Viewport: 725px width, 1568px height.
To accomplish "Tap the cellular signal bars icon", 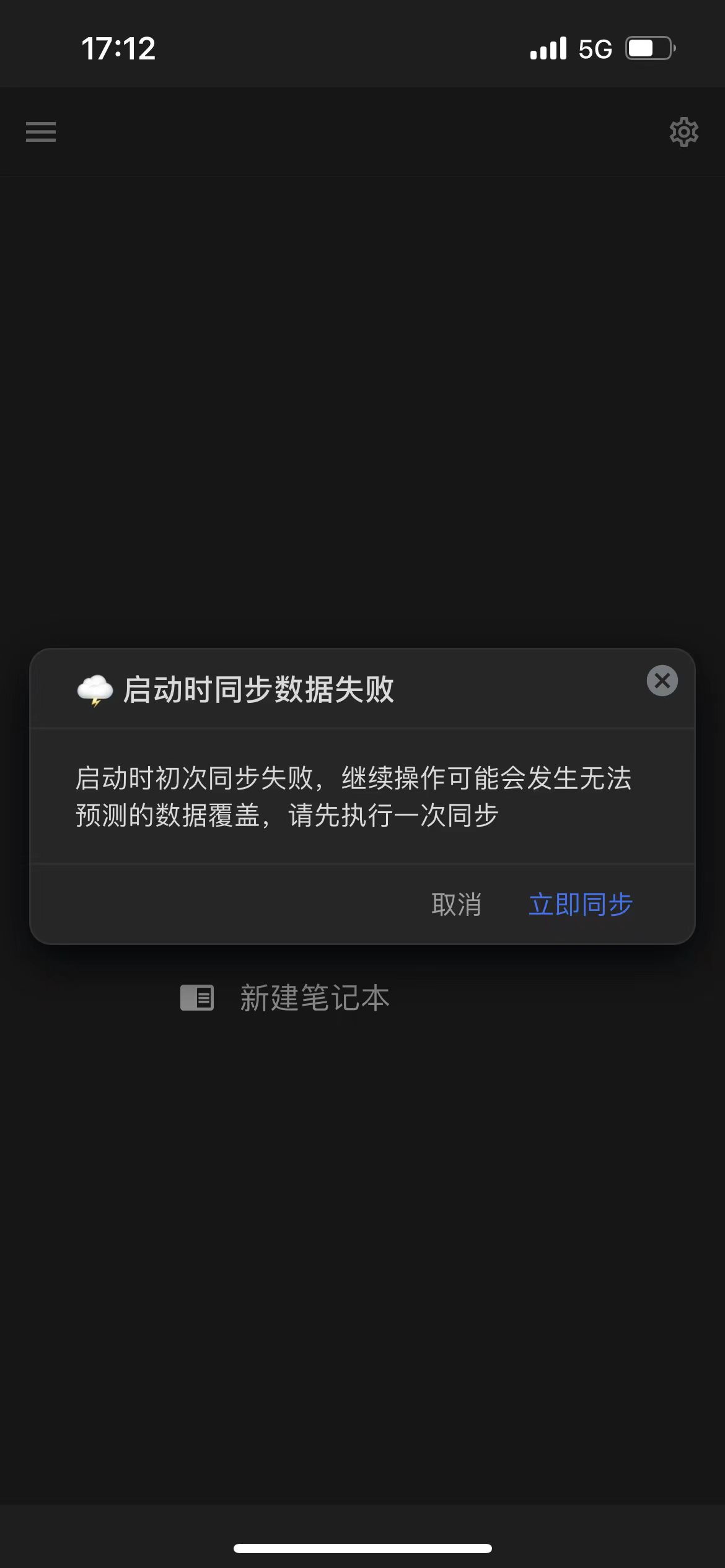I will click(x=548, y=47).
